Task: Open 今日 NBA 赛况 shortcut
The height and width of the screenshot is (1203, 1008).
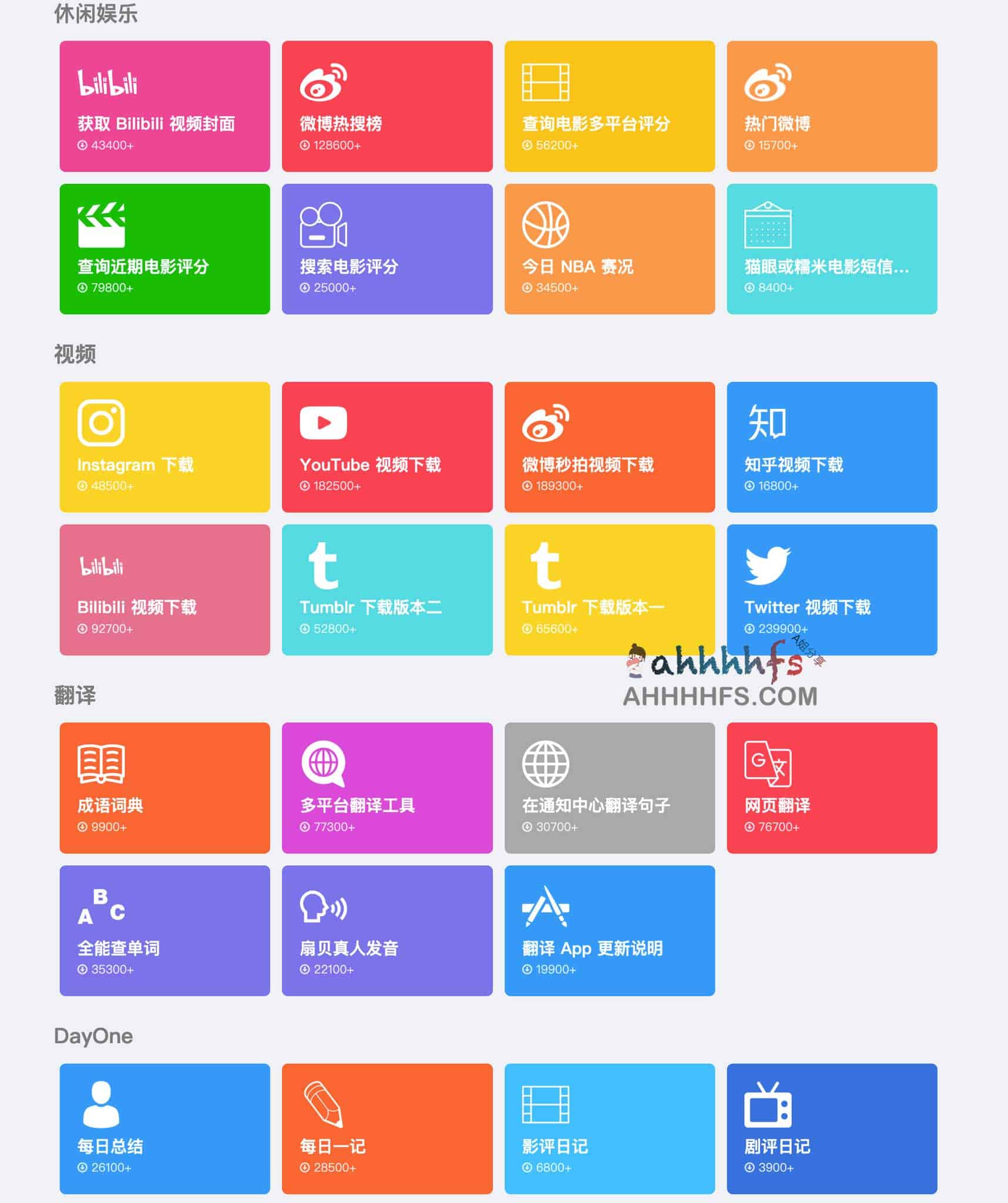Action: 609,249
